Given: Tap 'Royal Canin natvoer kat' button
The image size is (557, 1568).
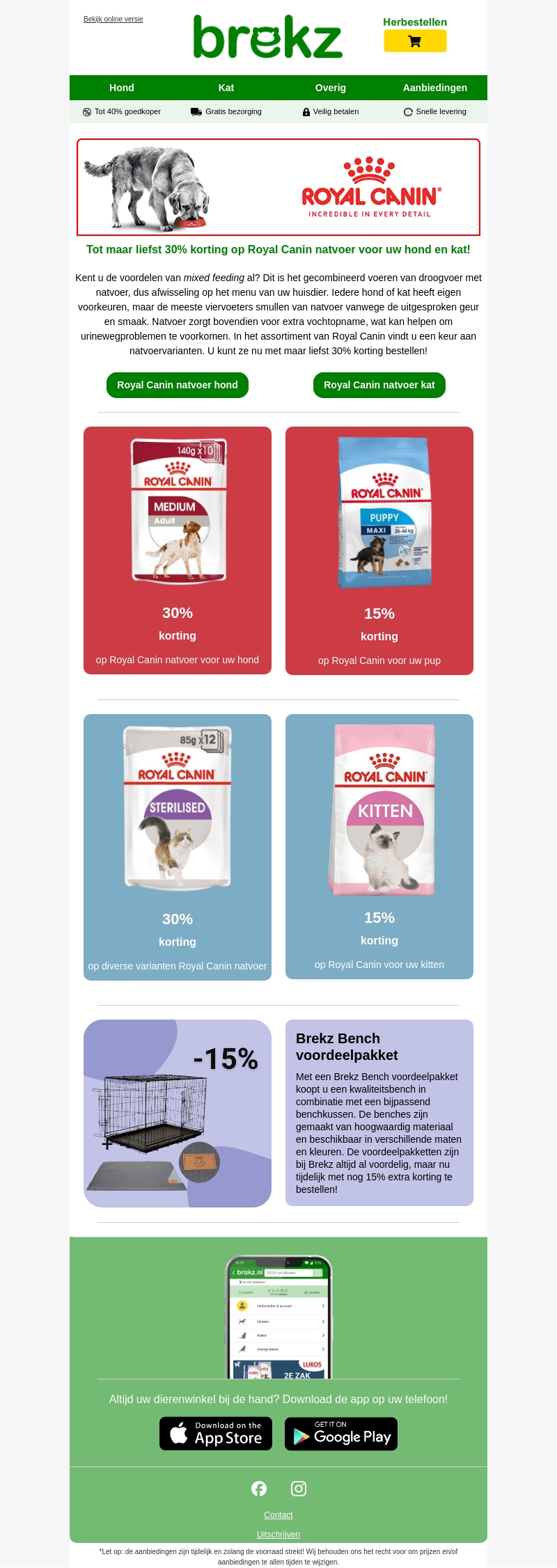Looking at the screenshot, I should pyautogui.click(x=379, y=385).
